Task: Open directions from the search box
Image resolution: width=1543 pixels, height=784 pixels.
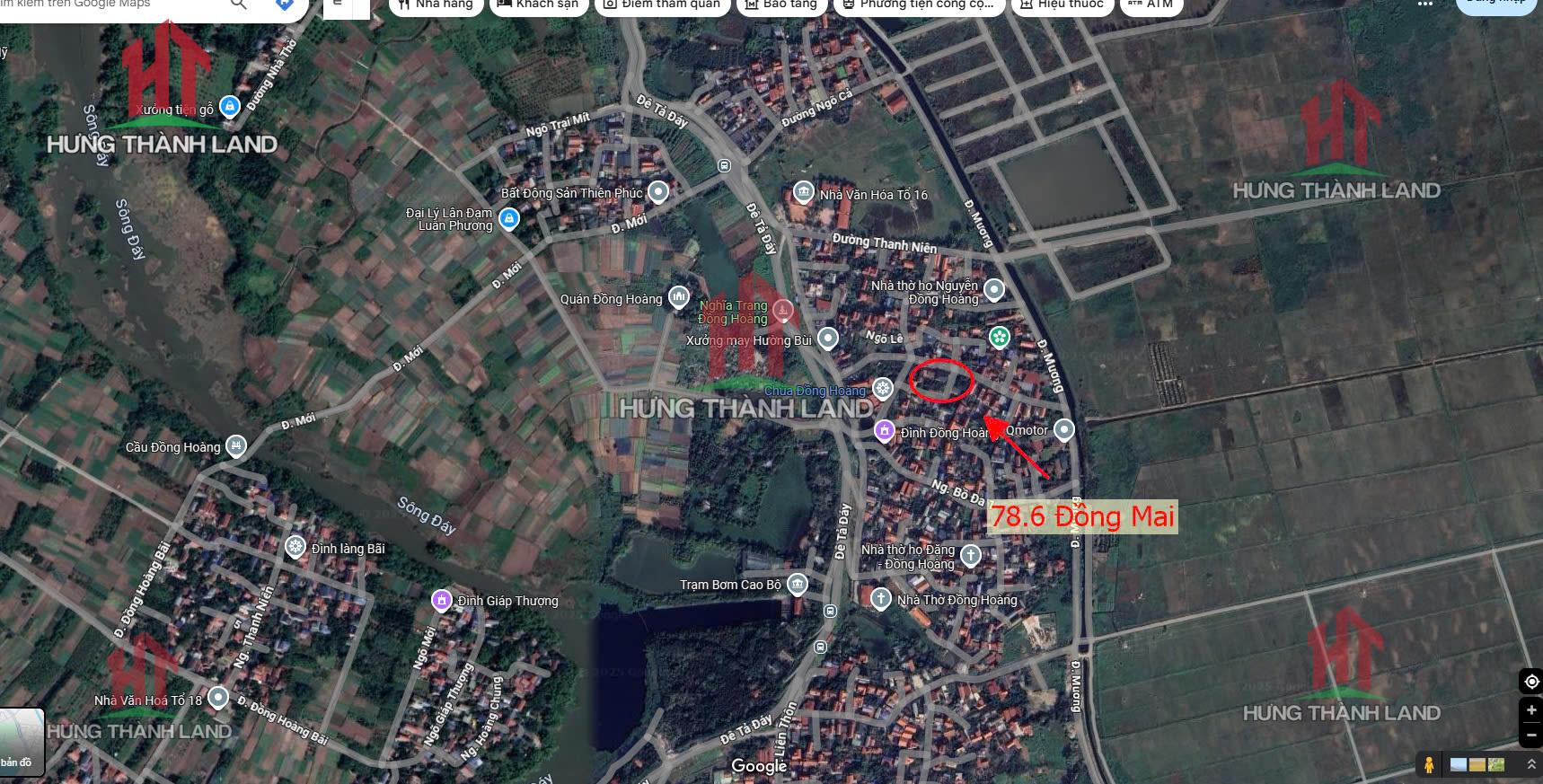Action: 285,4
